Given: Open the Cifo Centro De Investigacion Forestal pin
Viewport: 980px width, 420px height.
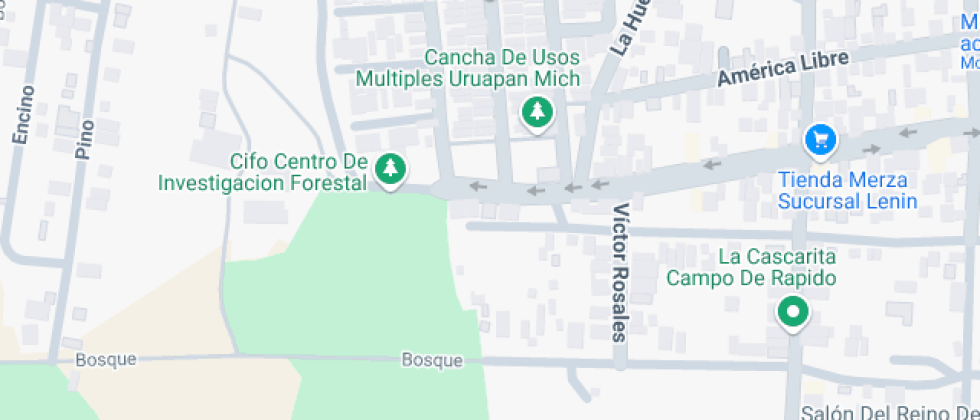Looking at the screenshot, I should [389, 168].
